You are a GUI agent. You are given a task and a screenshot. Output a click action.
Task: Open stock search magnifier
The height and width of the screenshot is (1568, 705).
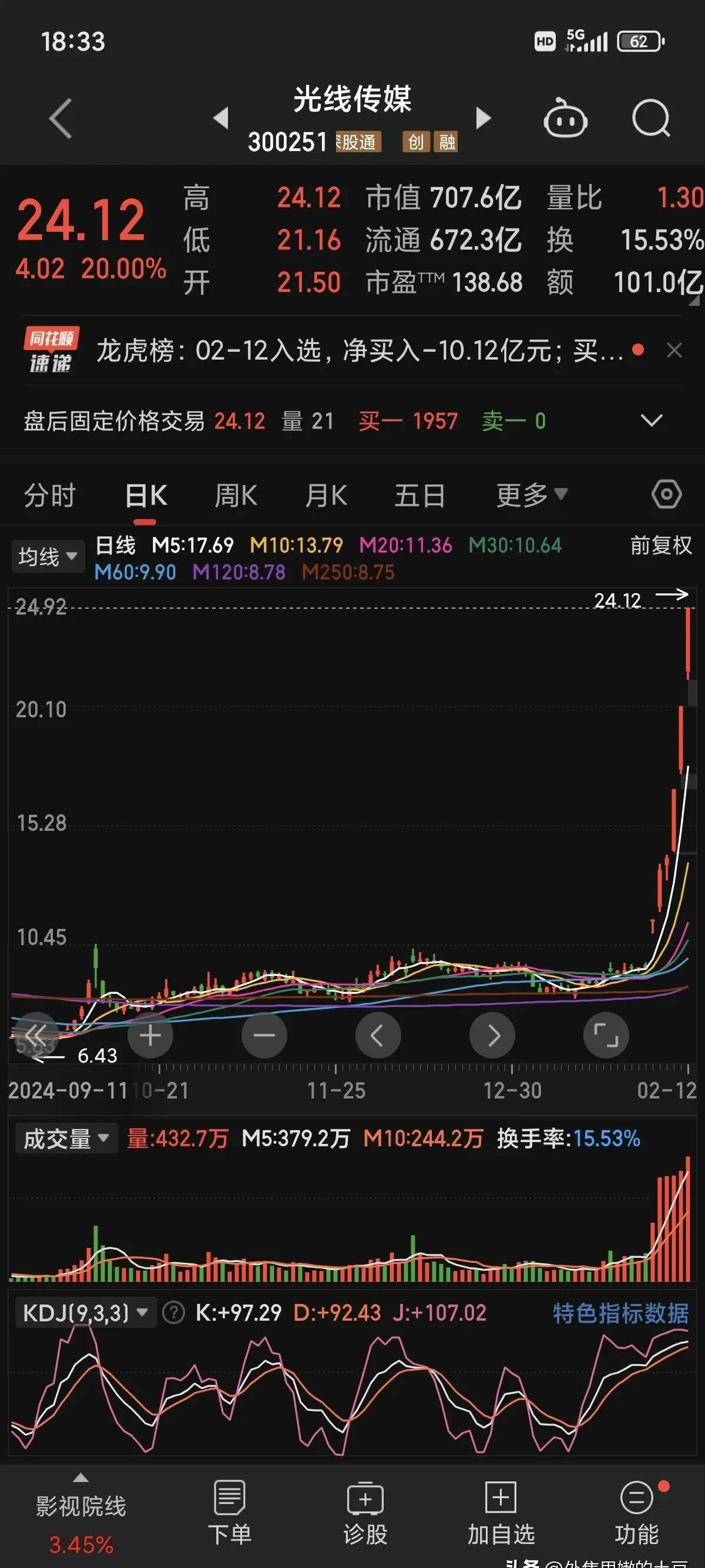point(650,118)
